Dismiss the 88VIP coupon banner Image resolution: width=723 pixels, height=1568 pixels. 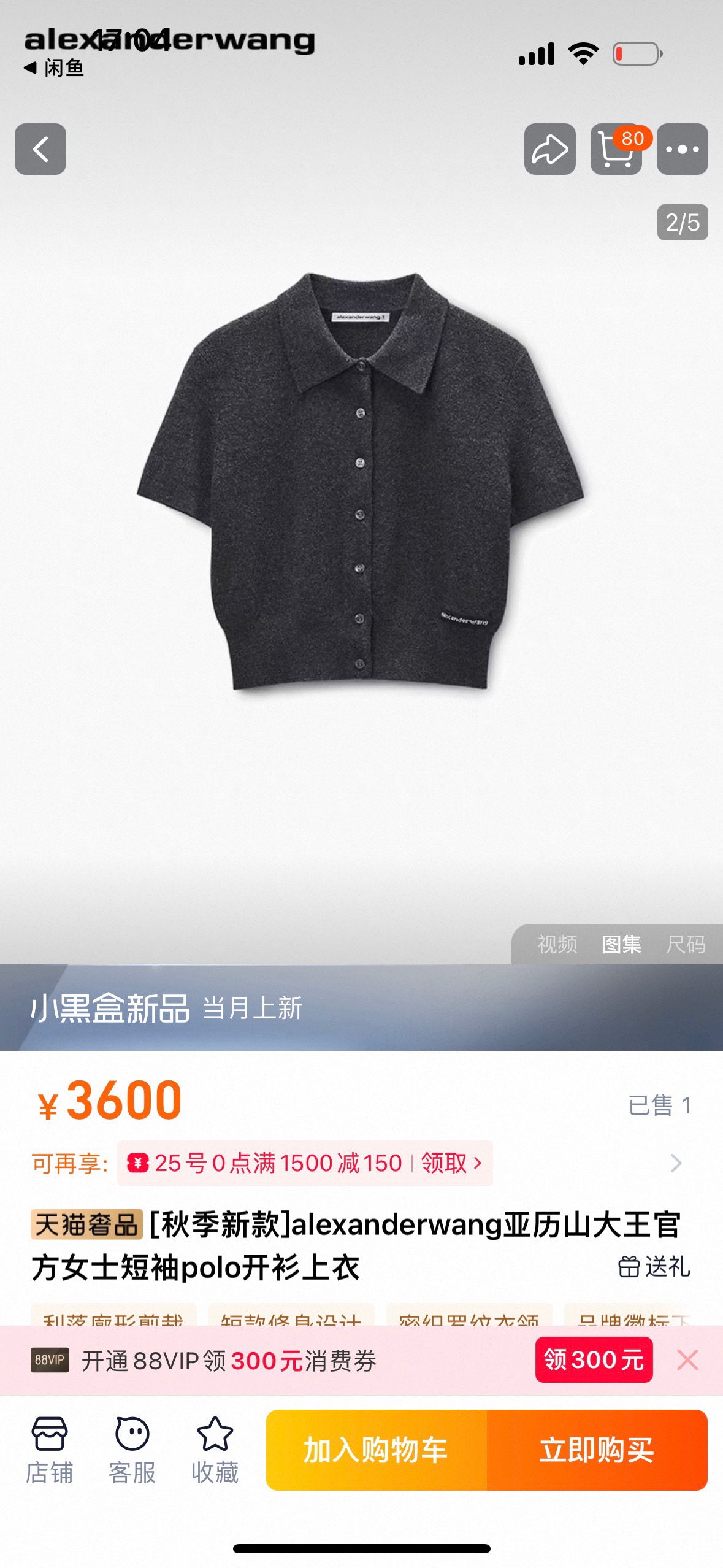[687, 1360]
